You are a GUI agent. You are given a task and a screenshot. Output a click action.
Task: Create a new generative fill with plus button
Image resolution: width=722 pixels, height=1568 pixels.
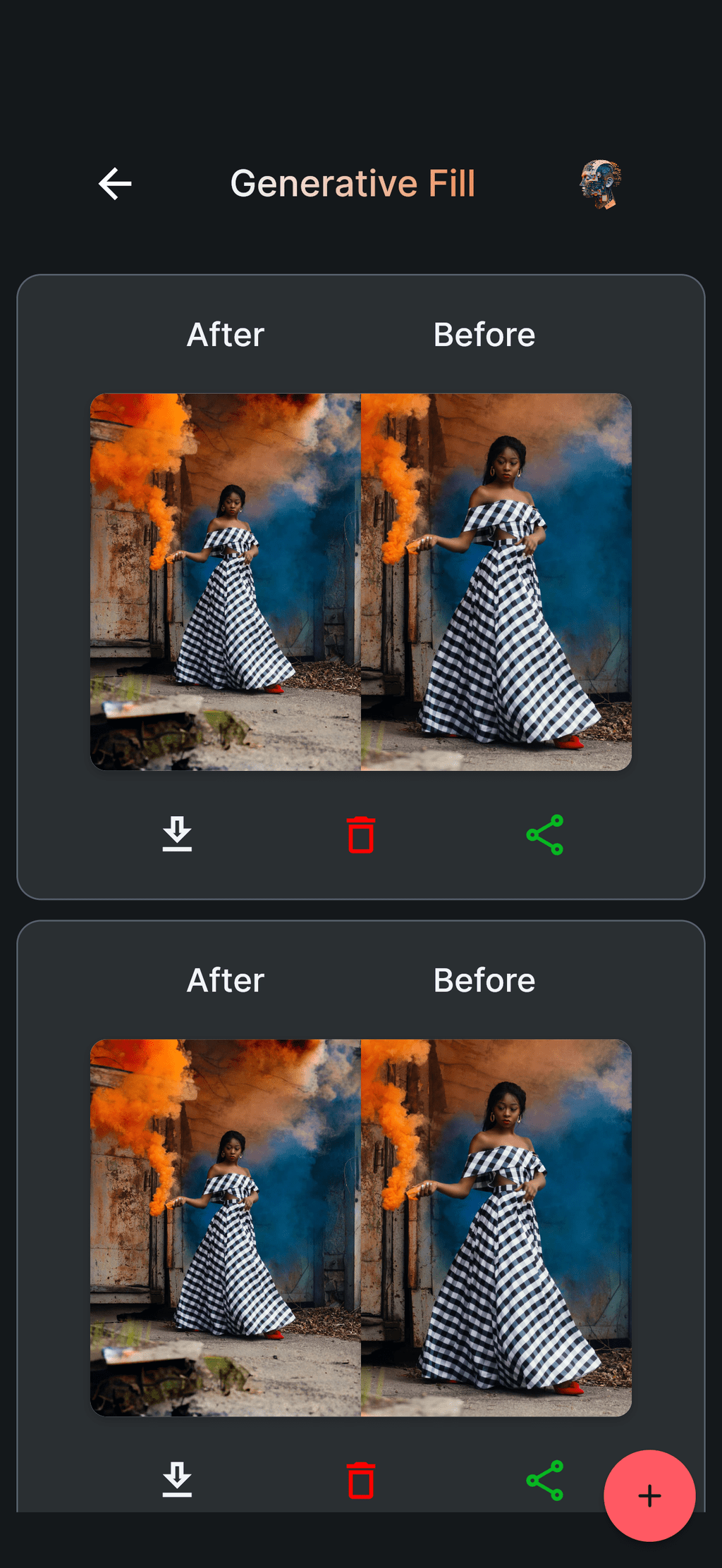point(649,1495)
